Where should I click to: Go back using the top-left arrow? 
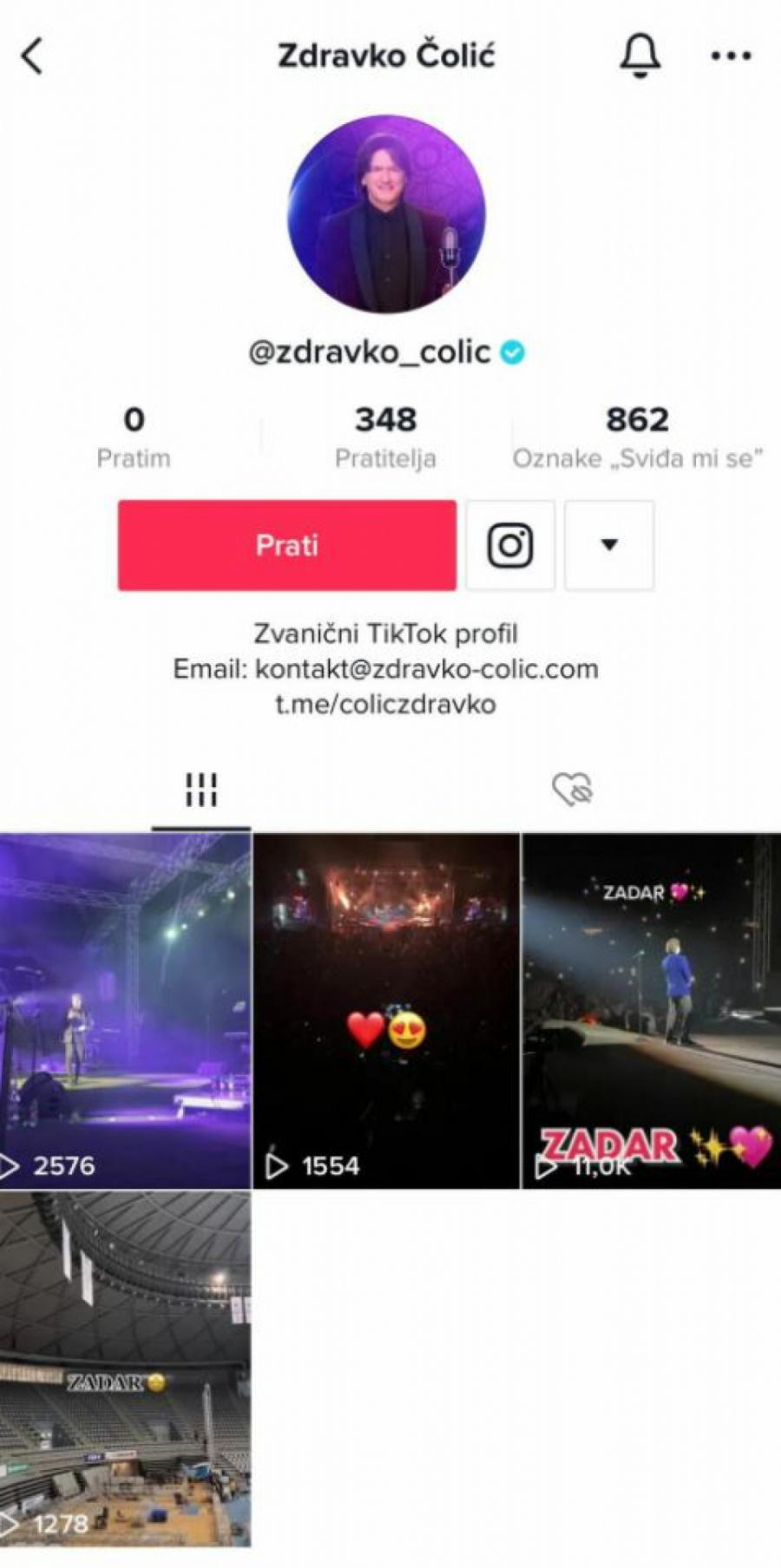click(x=32, y=57)
